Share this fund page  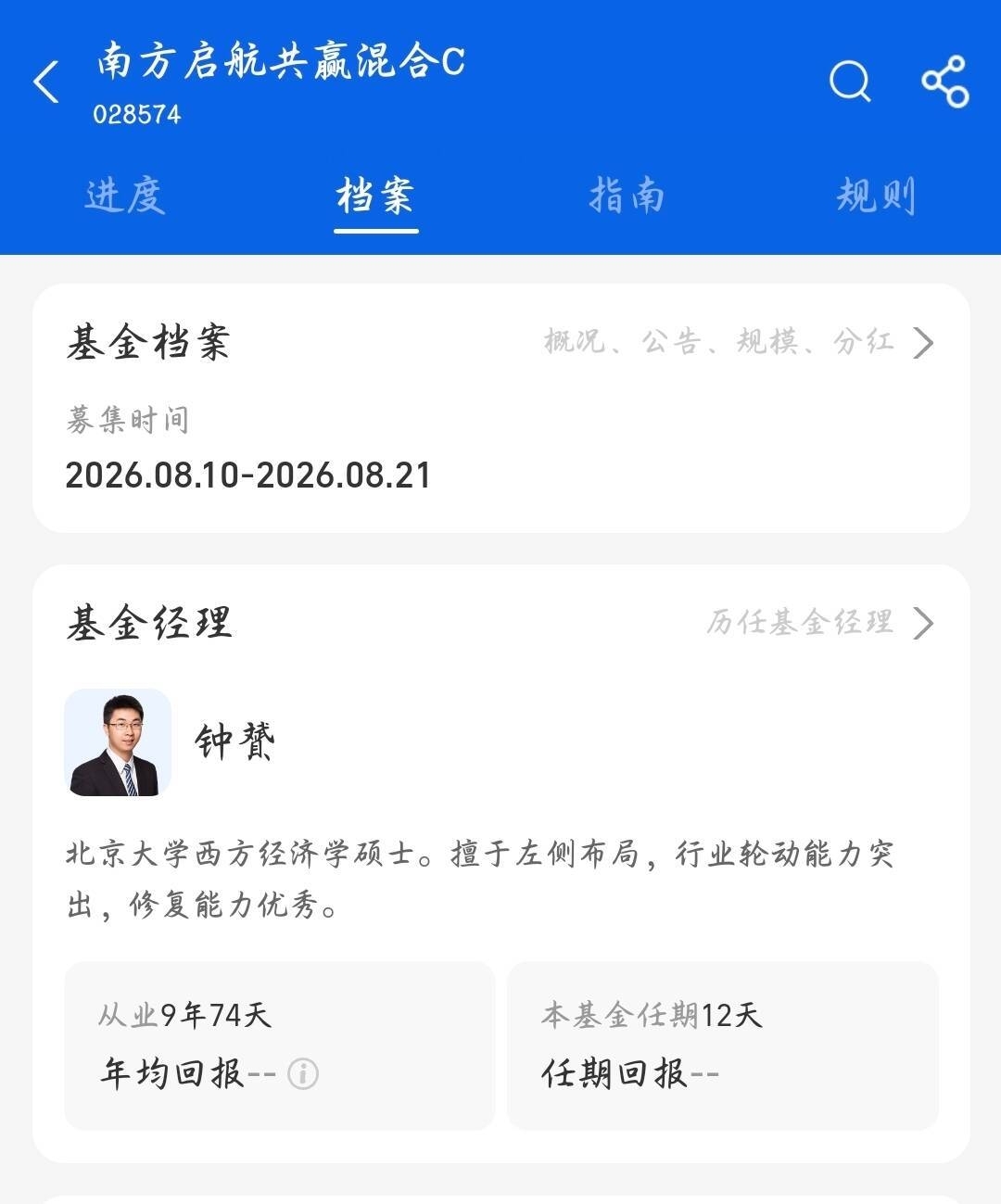click(944, 82)
